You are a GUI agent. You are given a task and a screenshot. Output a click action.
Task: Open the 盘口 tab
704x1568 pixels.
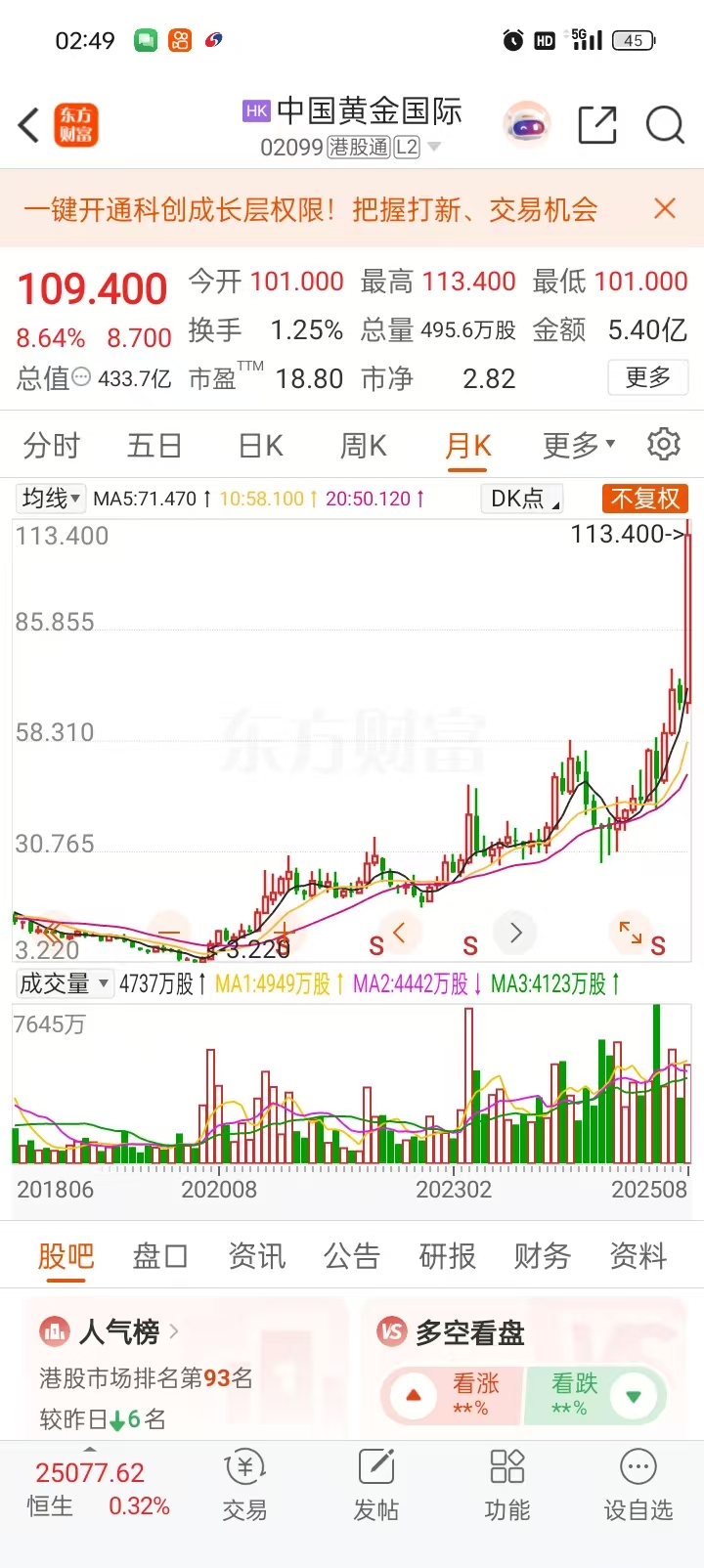click(160, 1255)
